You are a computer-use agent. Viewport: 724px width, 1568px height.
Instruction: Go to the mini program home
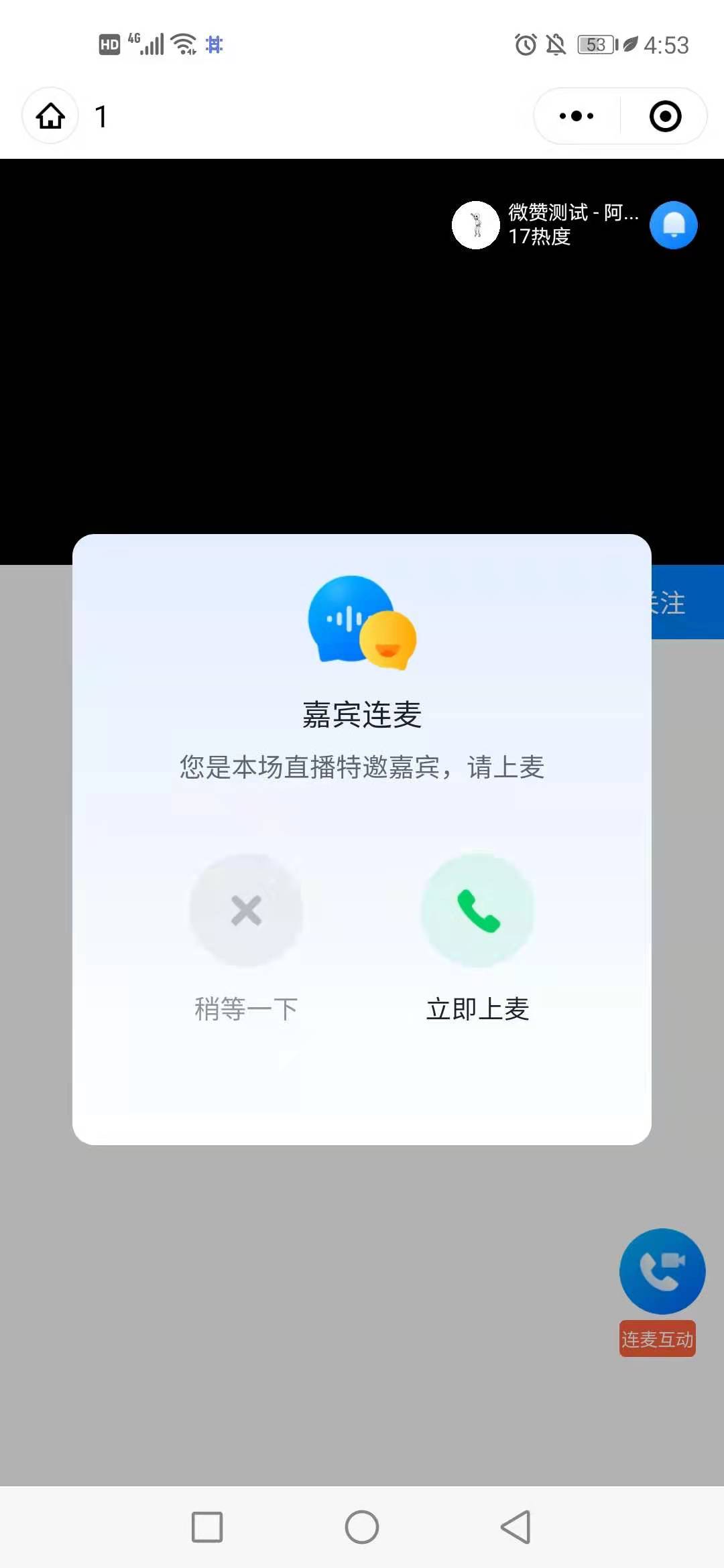(x=50, y=116)
